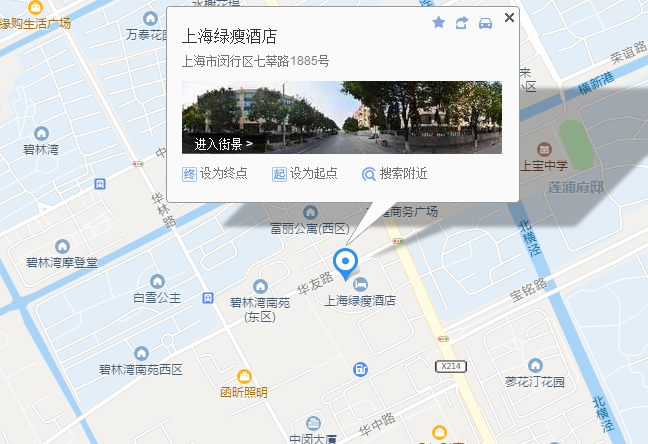Select the blue location pin on the map
648x444 pixels.
click(345, 263)
